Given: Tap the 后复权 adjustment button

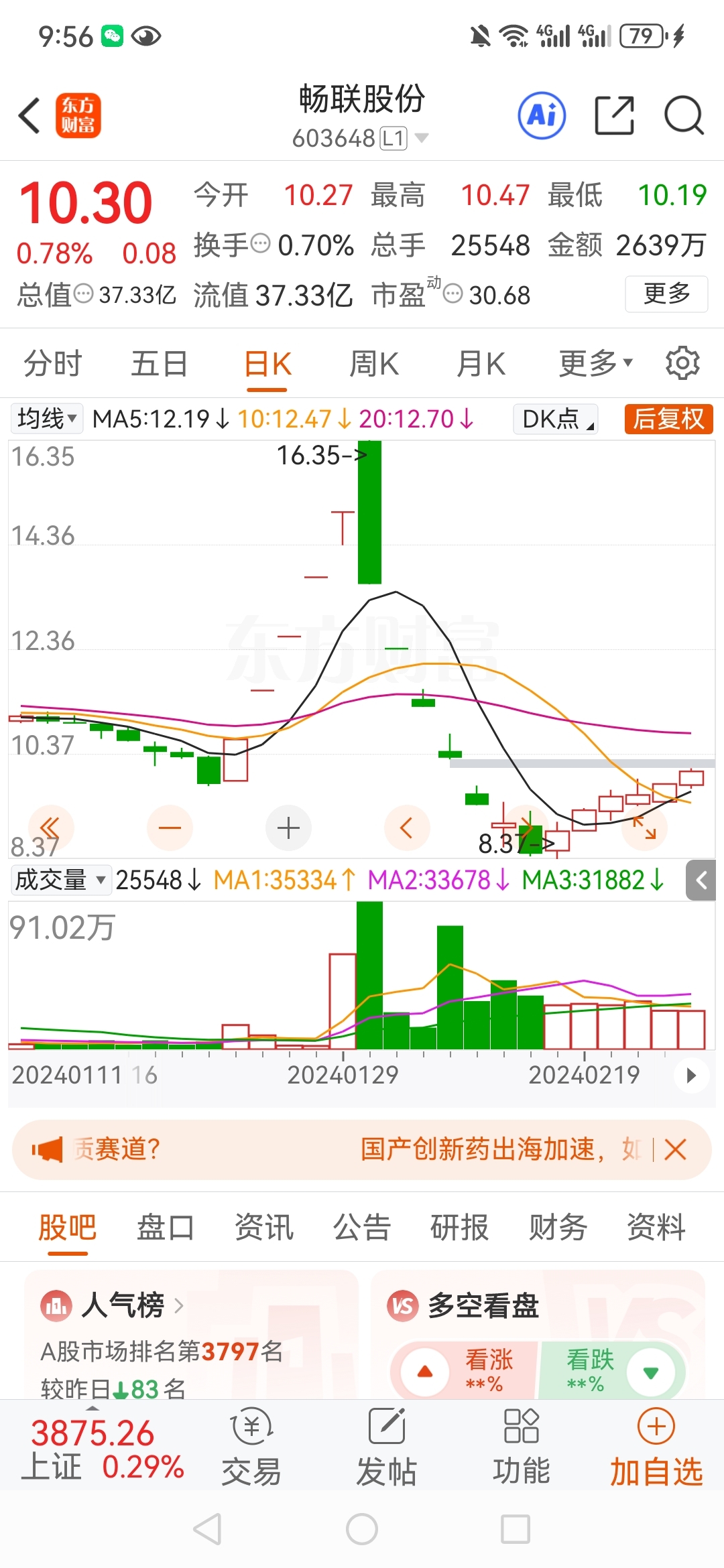Looking at the screenshot, I should 668,419.
